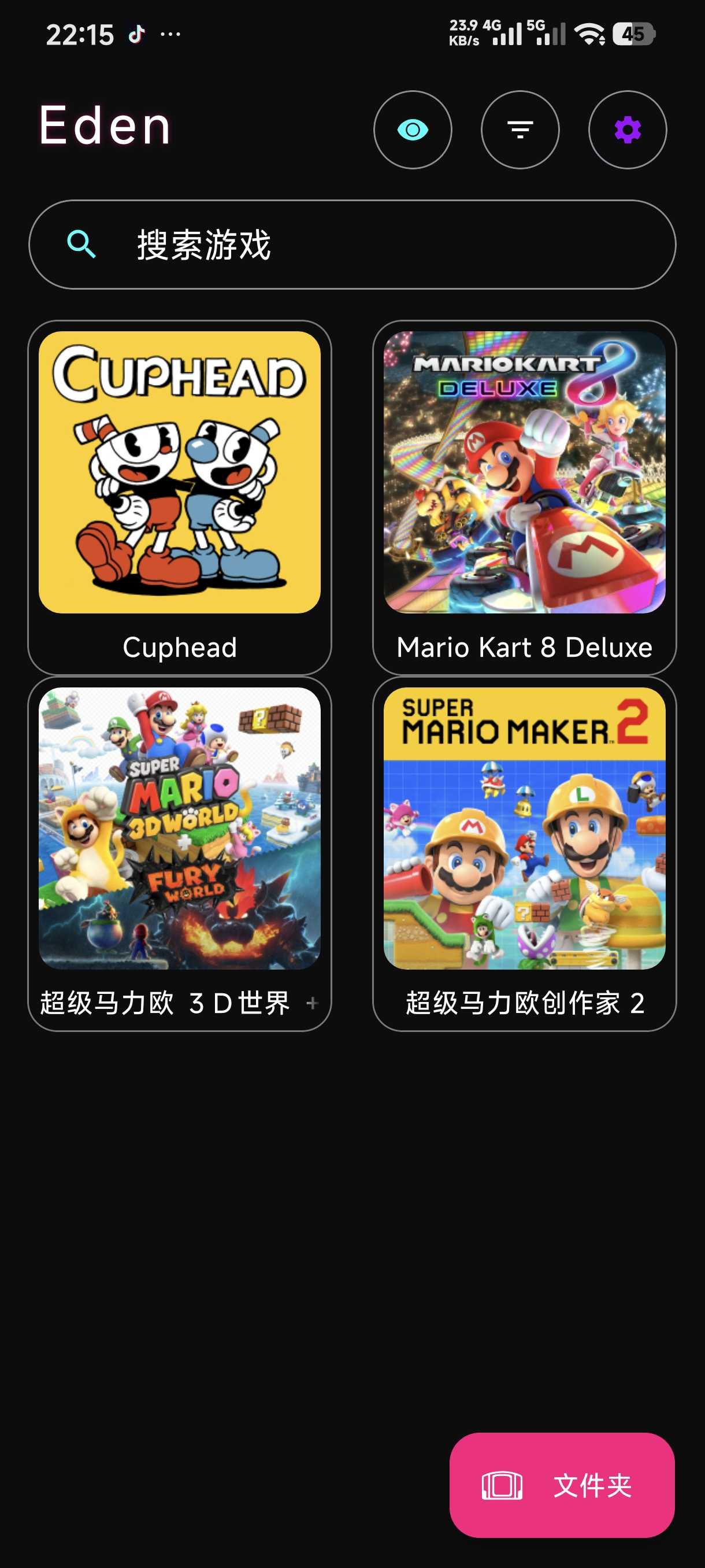Screen dimensions: 705x1568
Task: Tap the pink 文件夹 folder button
Action: point(562,1485)
